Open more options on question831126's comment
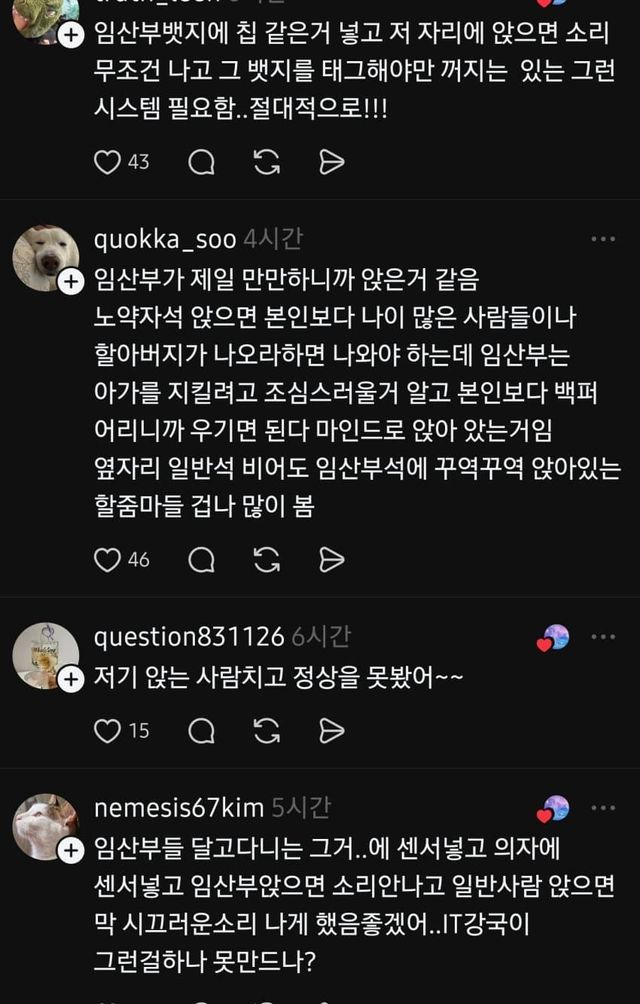Image resolution: width=640 pixels, height=1004 pixels. click(603, 637)
